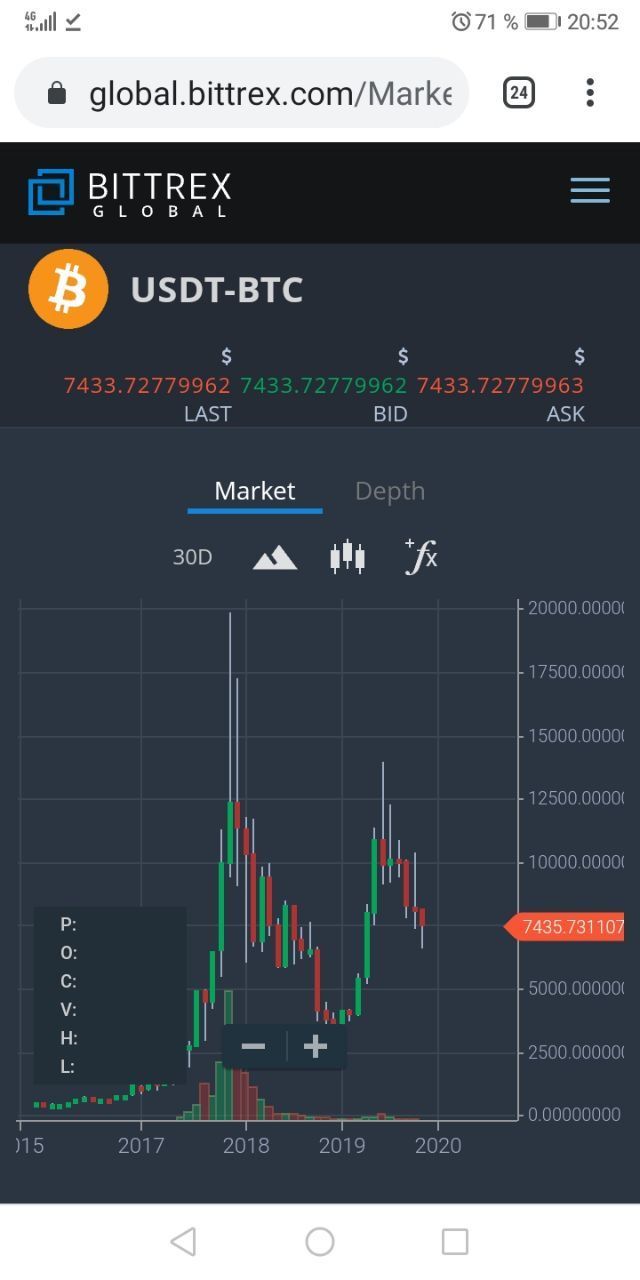Open the Bittrex Global home logo
Screen dimensions: 640x1280
[x=130, y=192]
